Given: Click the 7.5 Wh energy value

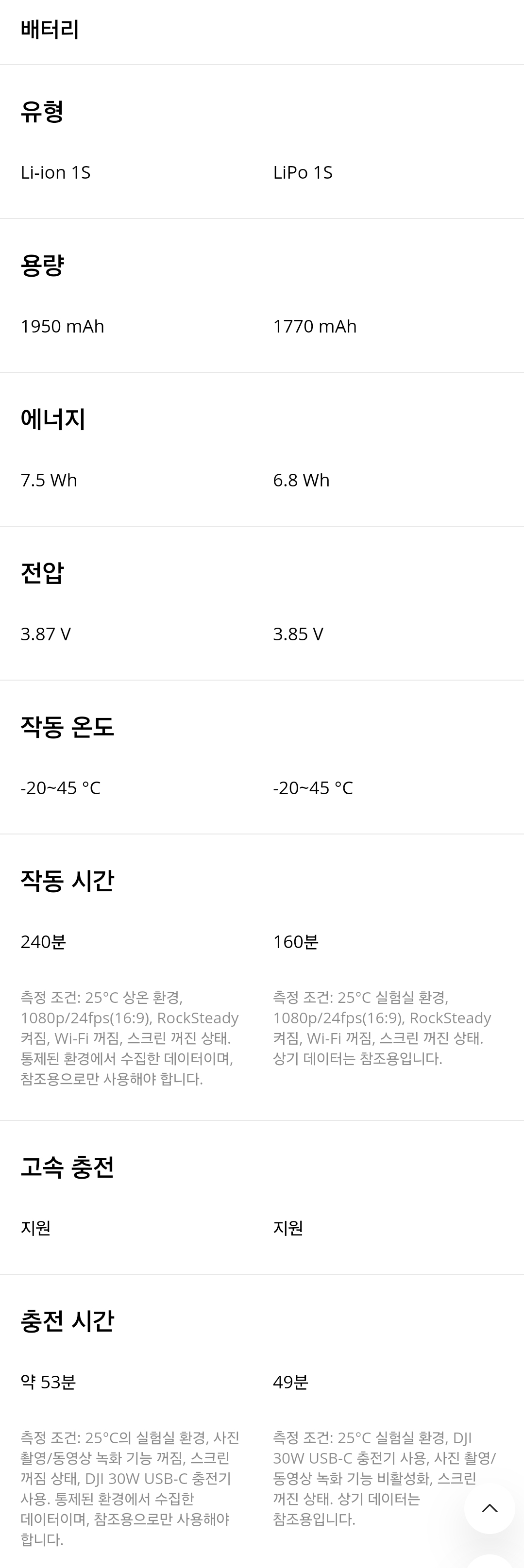Looking at the screenshot, I should (x=48, y=480).
